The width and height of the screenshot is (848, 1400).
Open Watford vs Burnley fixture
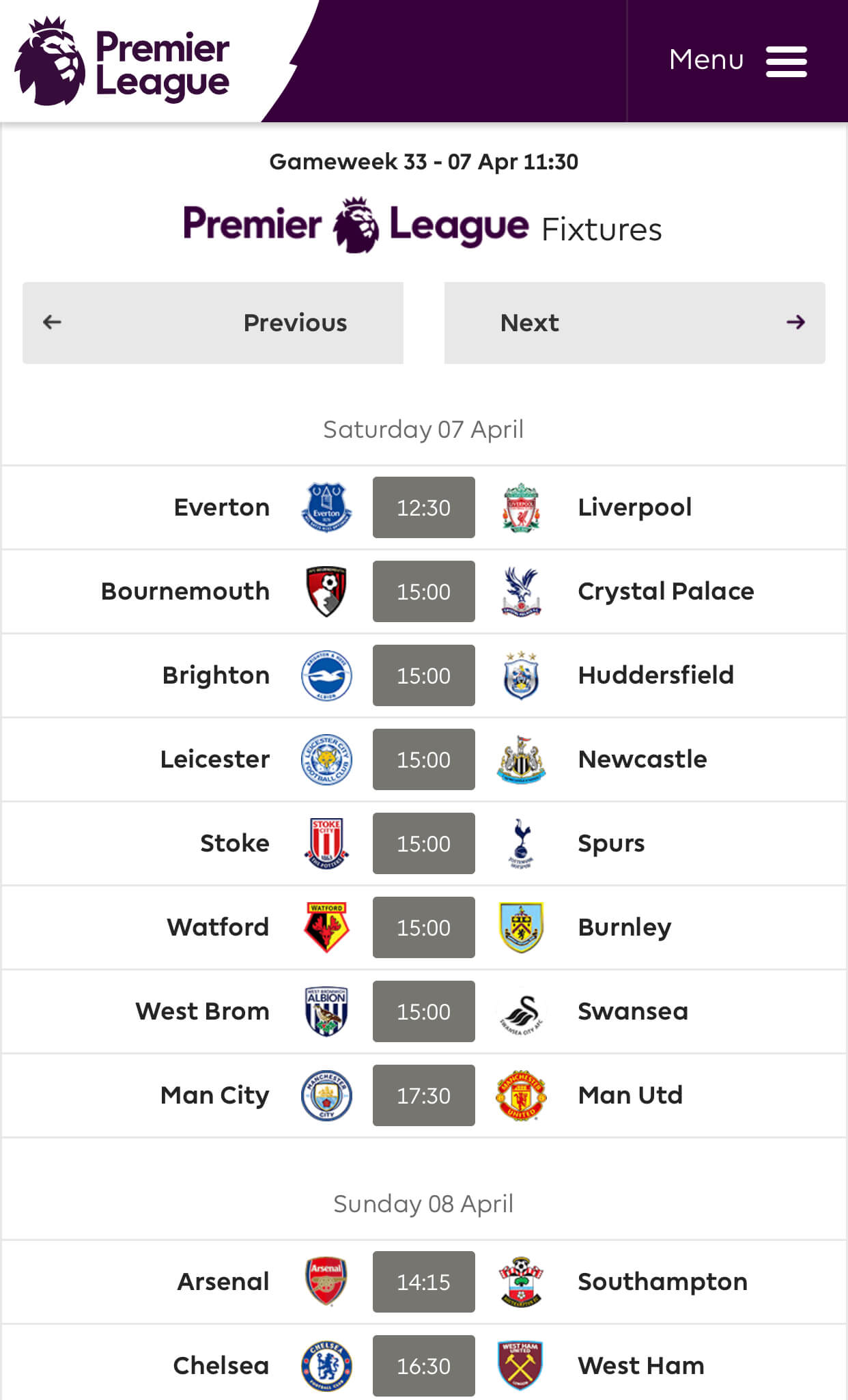424,927
